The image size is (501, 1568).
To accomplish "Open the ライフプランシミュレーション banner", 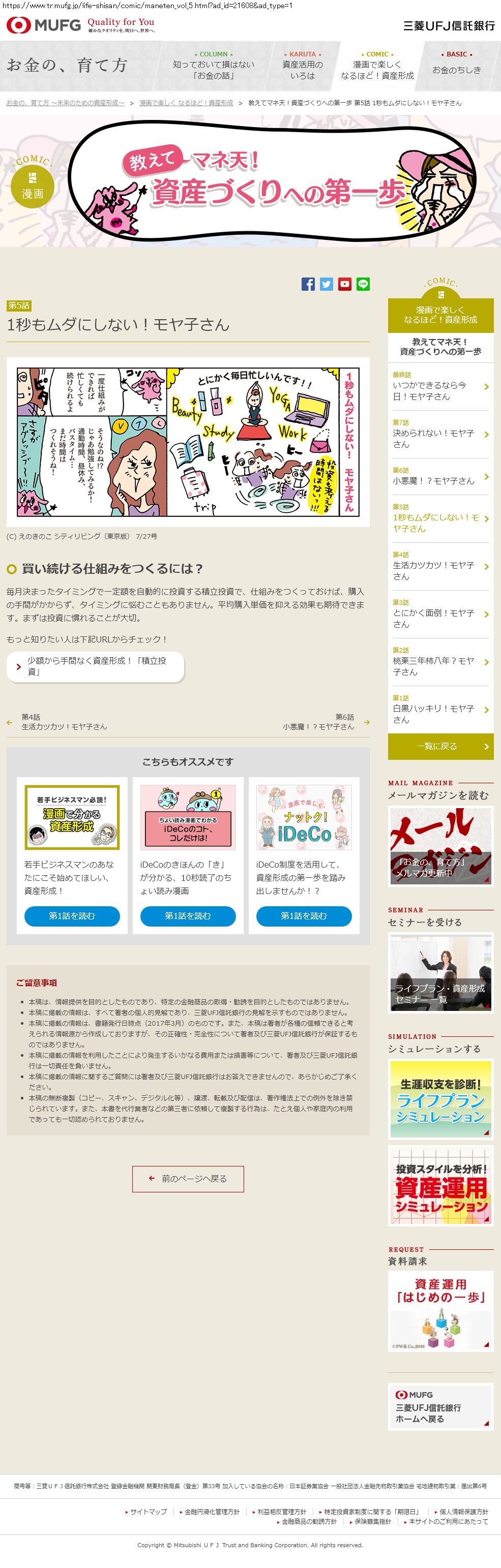I will [440, 1099].
